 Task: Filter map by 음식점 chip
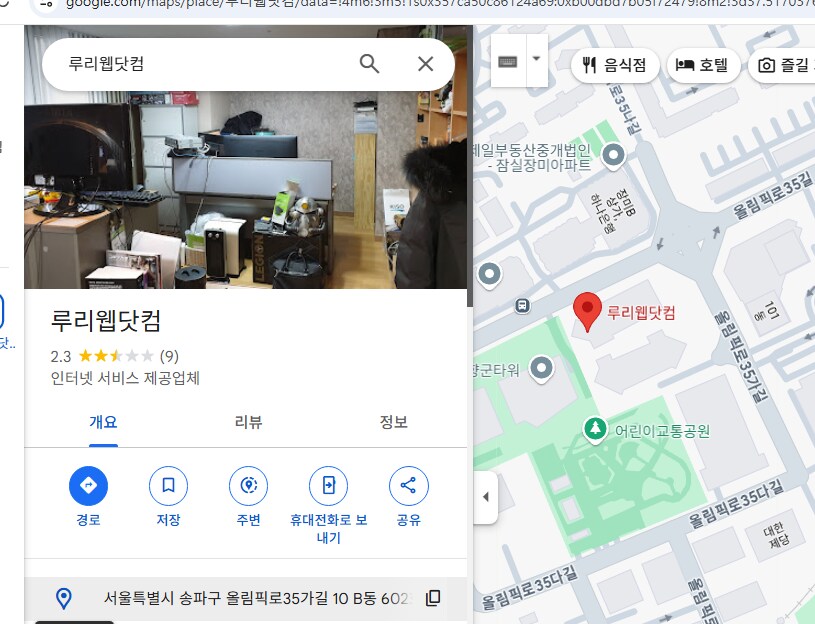click(615, 65)
